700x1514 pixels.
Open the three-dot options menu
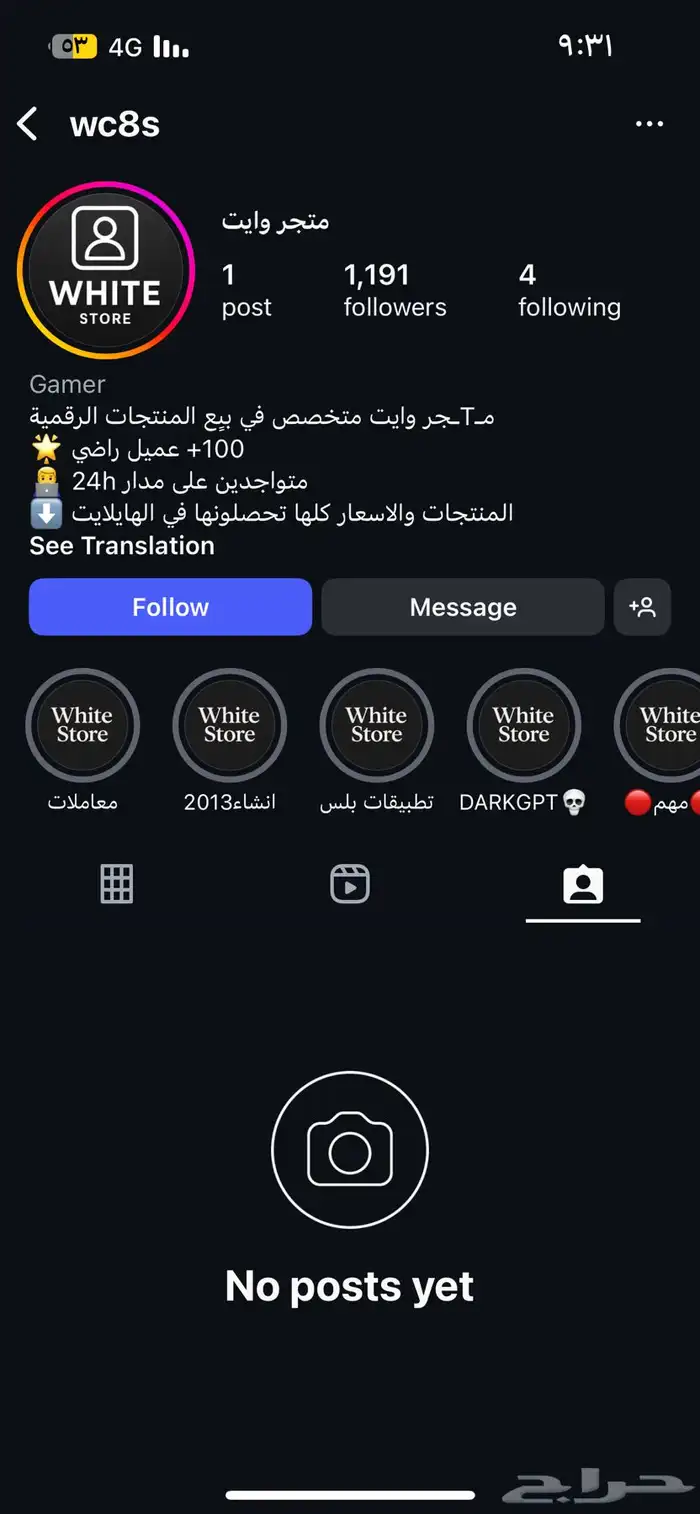pos(649,125)
